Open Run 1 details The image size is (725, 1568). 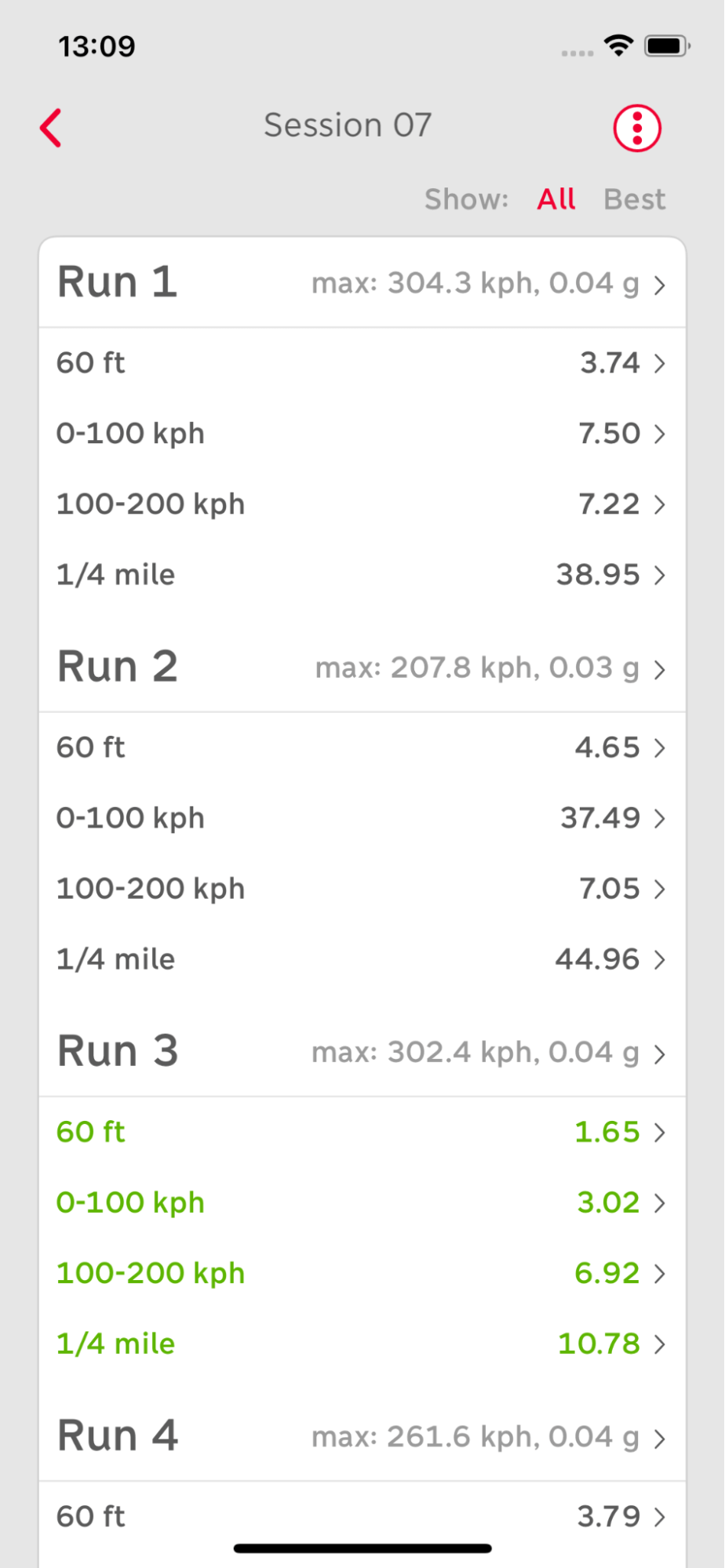[362, 283]
